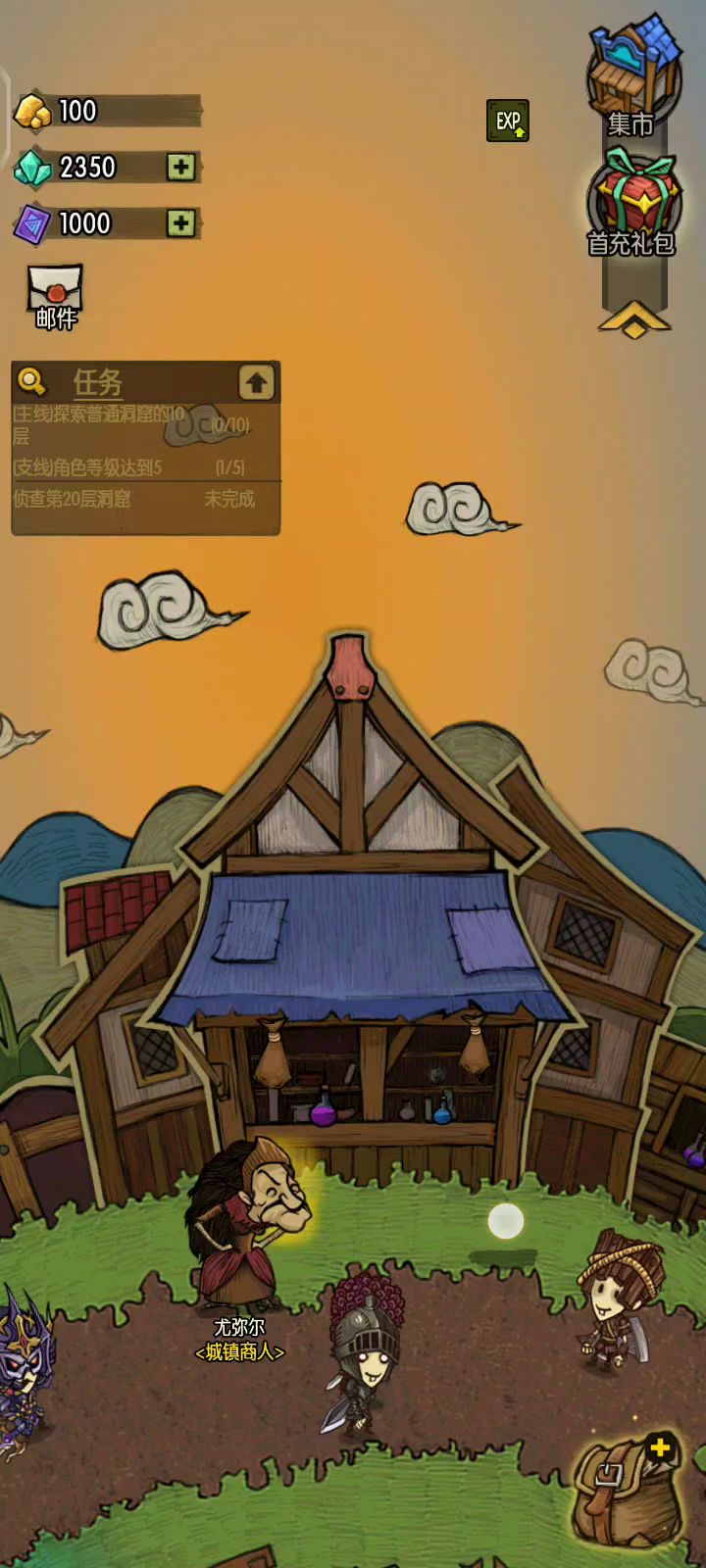Add more green gems with plus button
Viewport: 706px width, 1568px height.
pos(181,167)
